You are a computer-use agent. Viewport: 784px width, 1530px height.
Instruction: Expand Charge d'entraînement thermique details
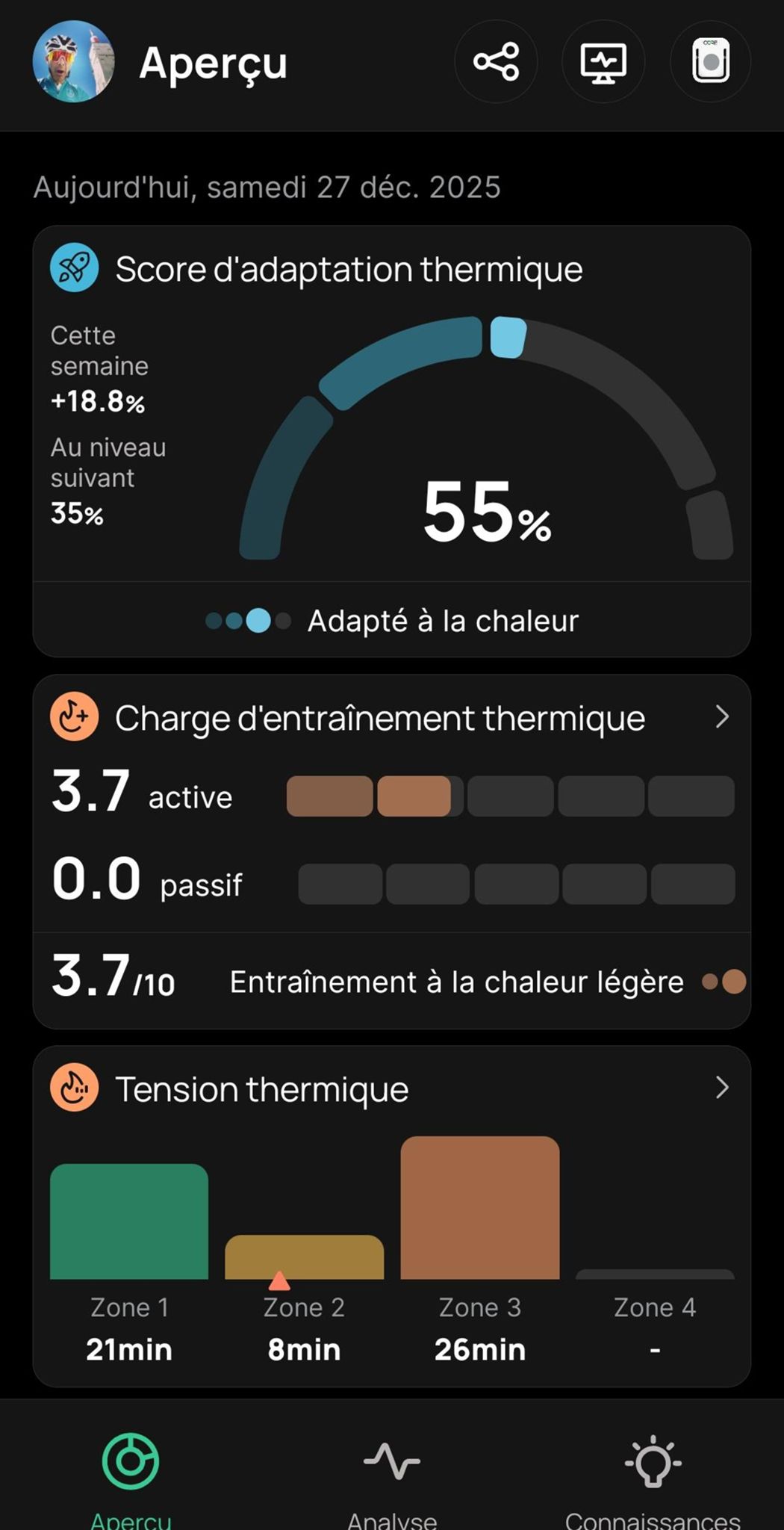point(721,717)
